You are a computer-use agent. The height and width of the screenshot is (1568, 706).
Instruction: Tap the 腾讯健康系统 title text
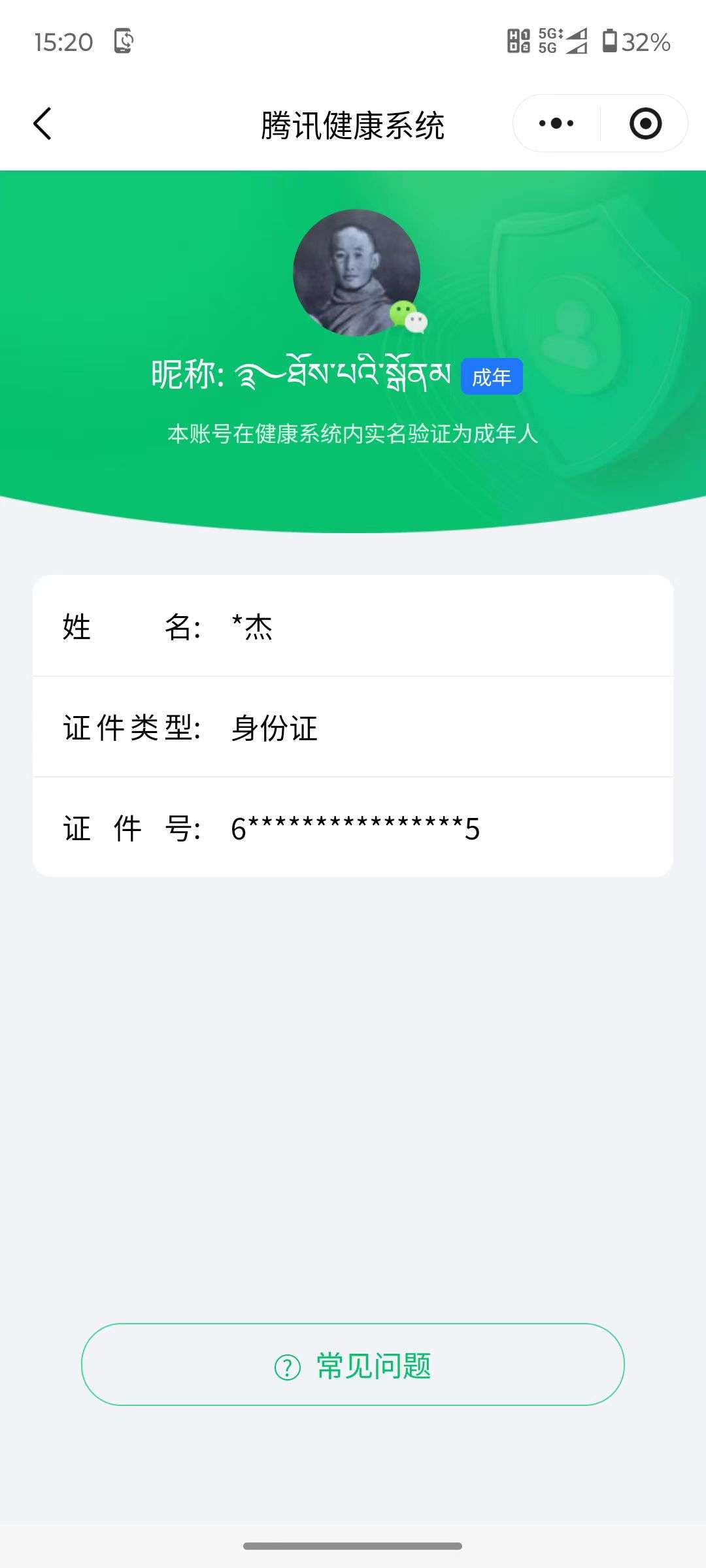pyautogui.click(x=353, y=125)
